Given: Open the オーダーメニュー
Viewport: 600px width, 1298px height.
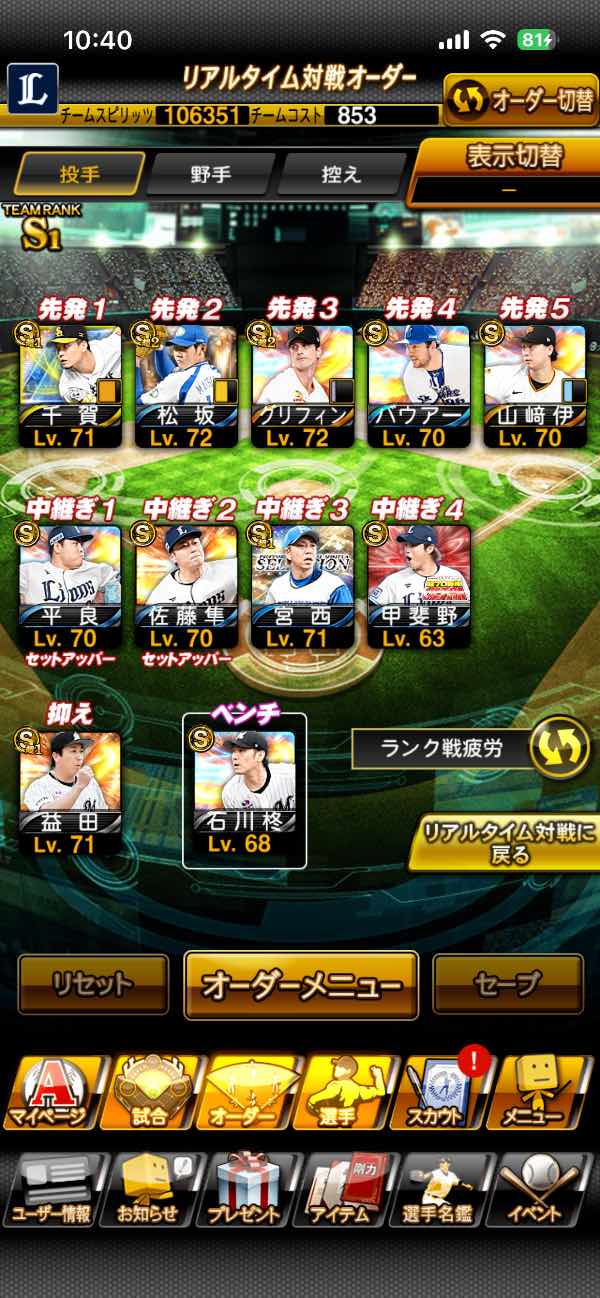Looking at the screenshot, I should tap(301, 985).
